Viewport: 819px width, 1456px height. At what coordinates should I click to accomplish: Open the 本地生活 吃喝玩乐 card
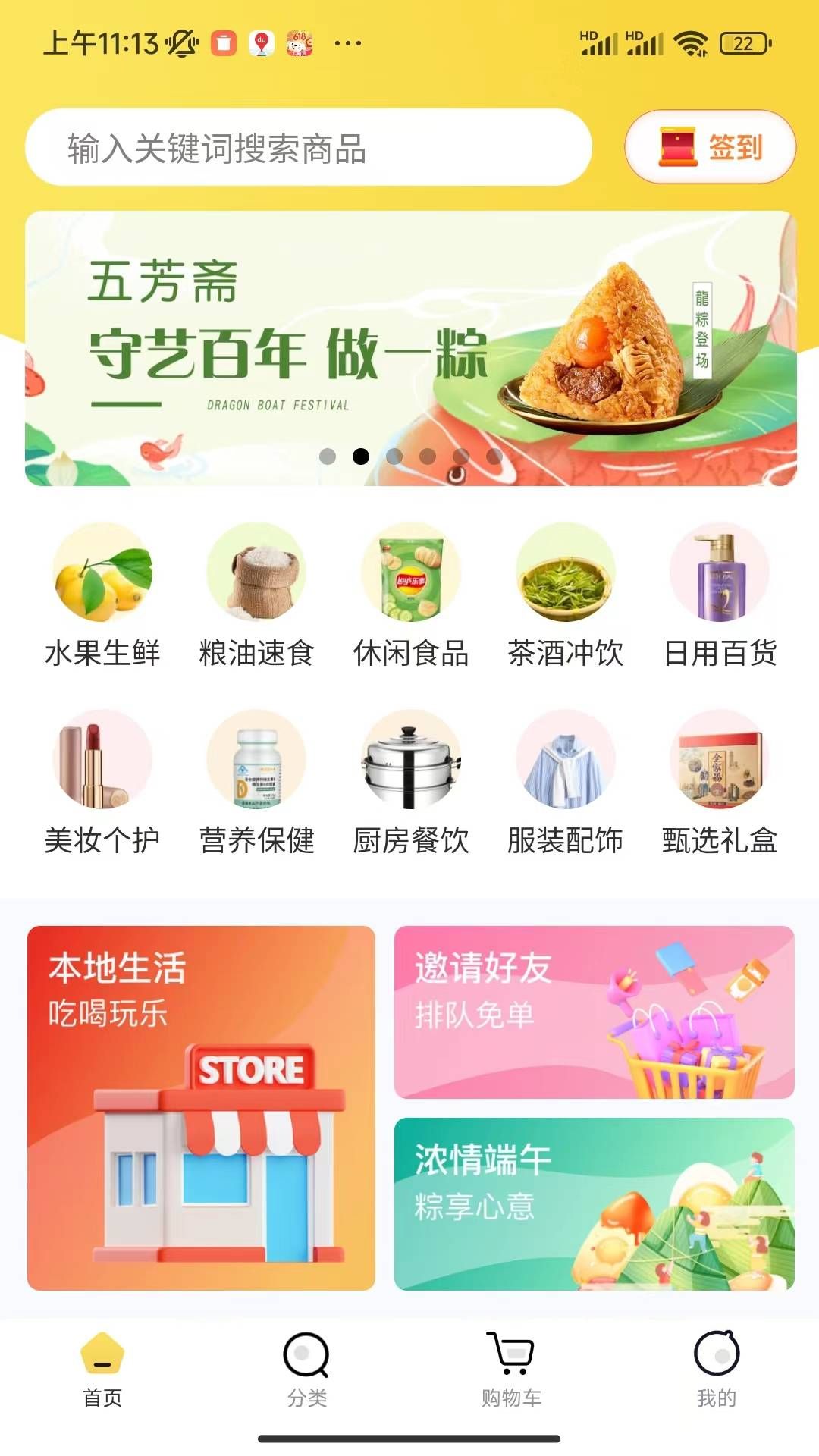coord(201,1108)
